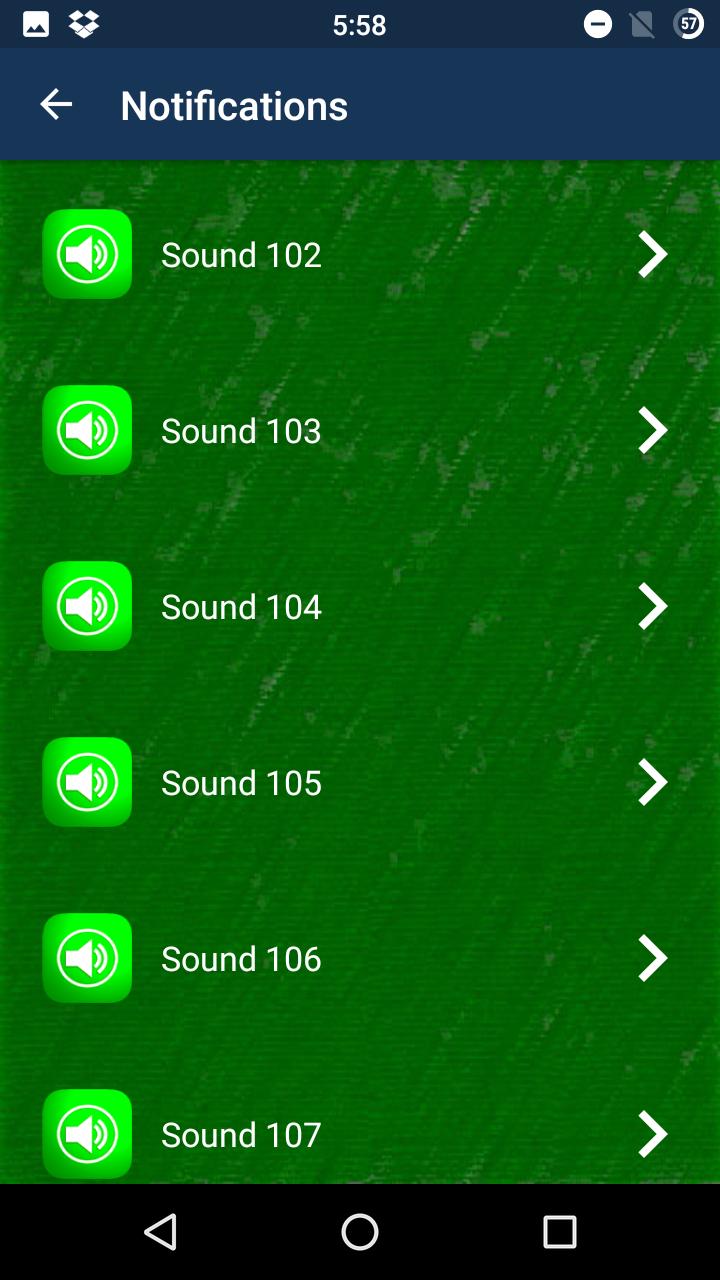Screen dimensions: 720x1280
Task: Preview Sound 105 via its speaker icon
Action: click(87, 782)
